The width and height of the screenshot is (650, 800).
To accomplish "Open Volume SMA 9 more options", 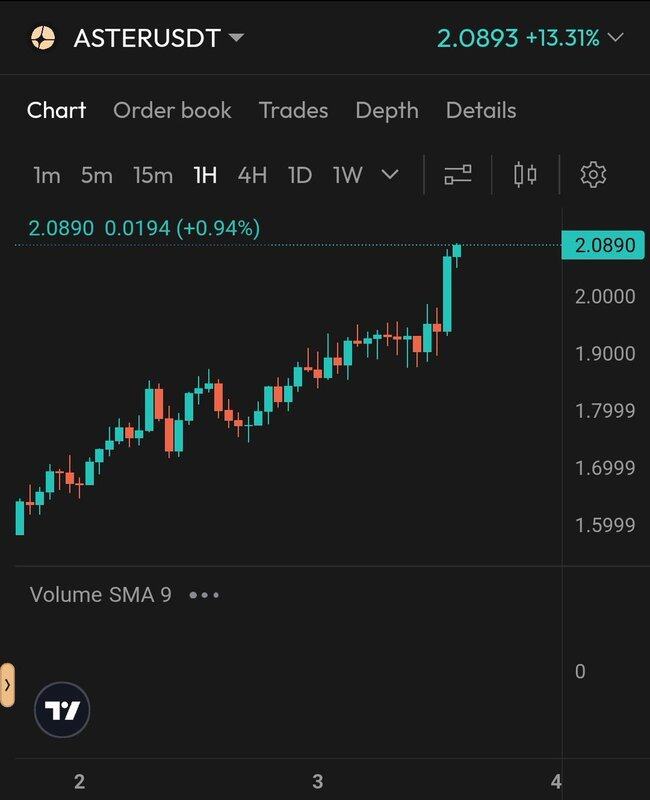I will pos(204,595).
